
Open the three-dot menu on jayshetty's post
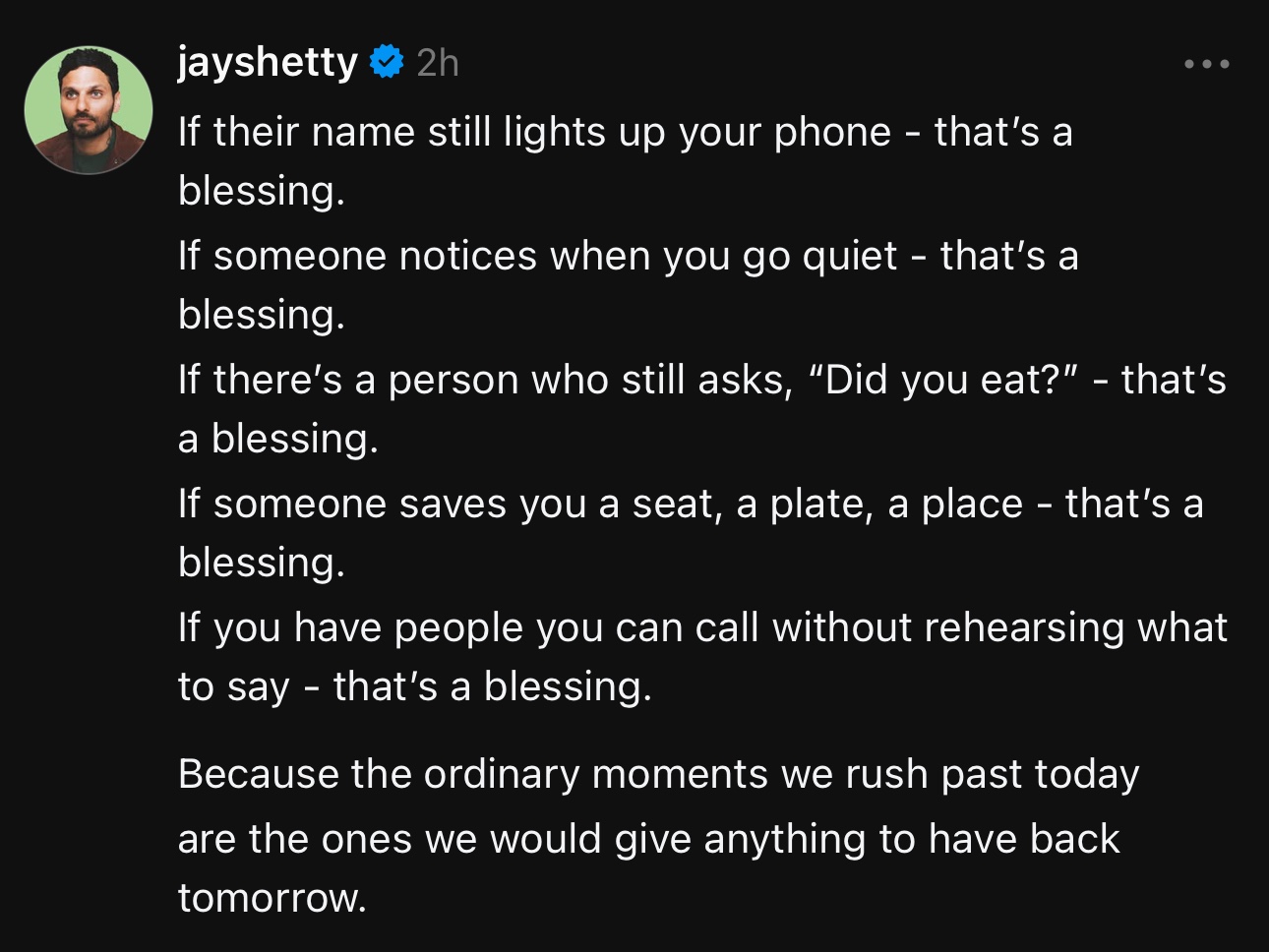(1207, 64)
